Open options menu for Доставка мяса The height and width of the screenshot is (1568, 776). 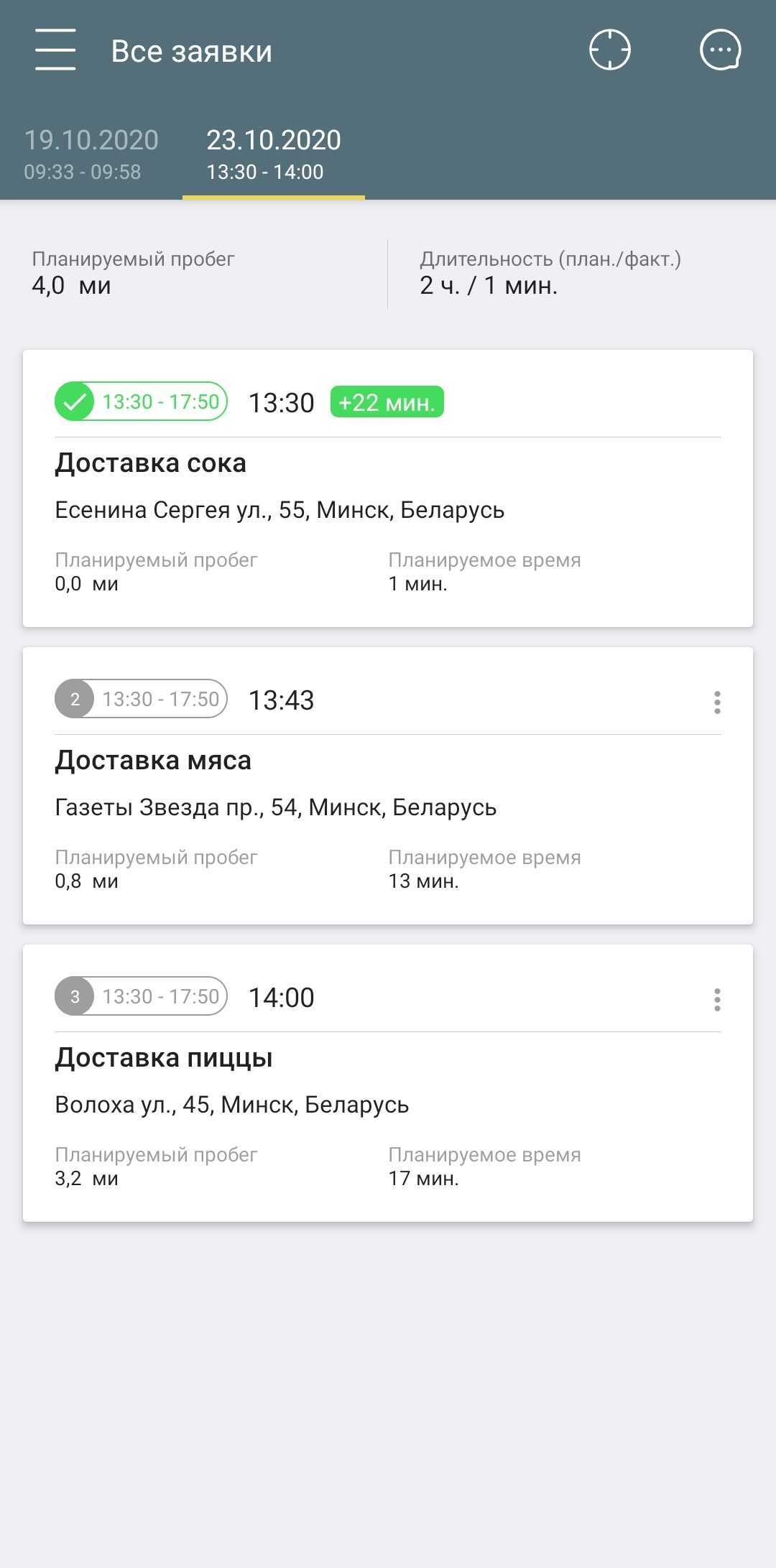coord(717,702)
